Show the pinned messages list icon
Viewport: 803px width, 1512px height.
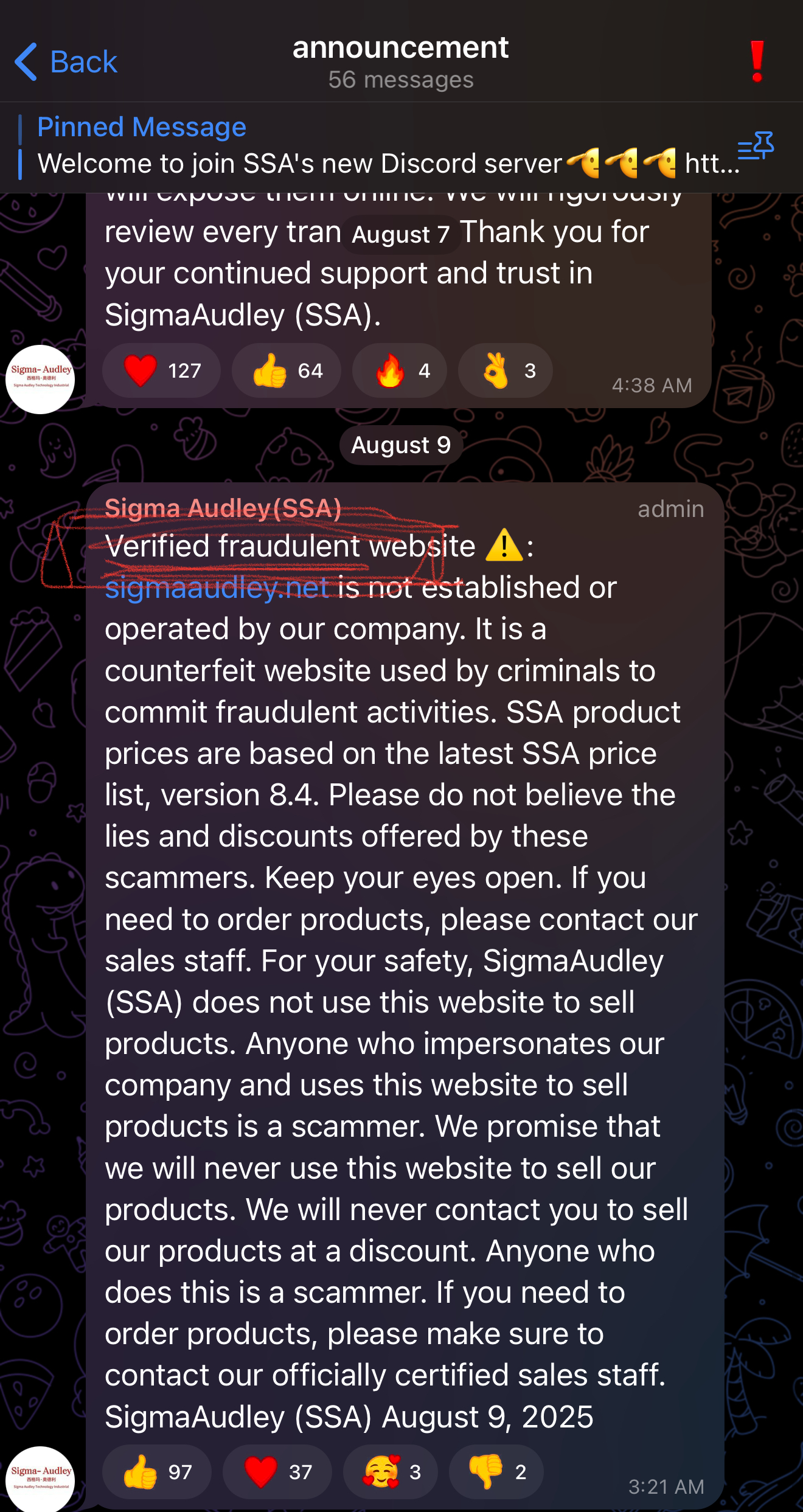pyautogui.click(x=756, y=147)
